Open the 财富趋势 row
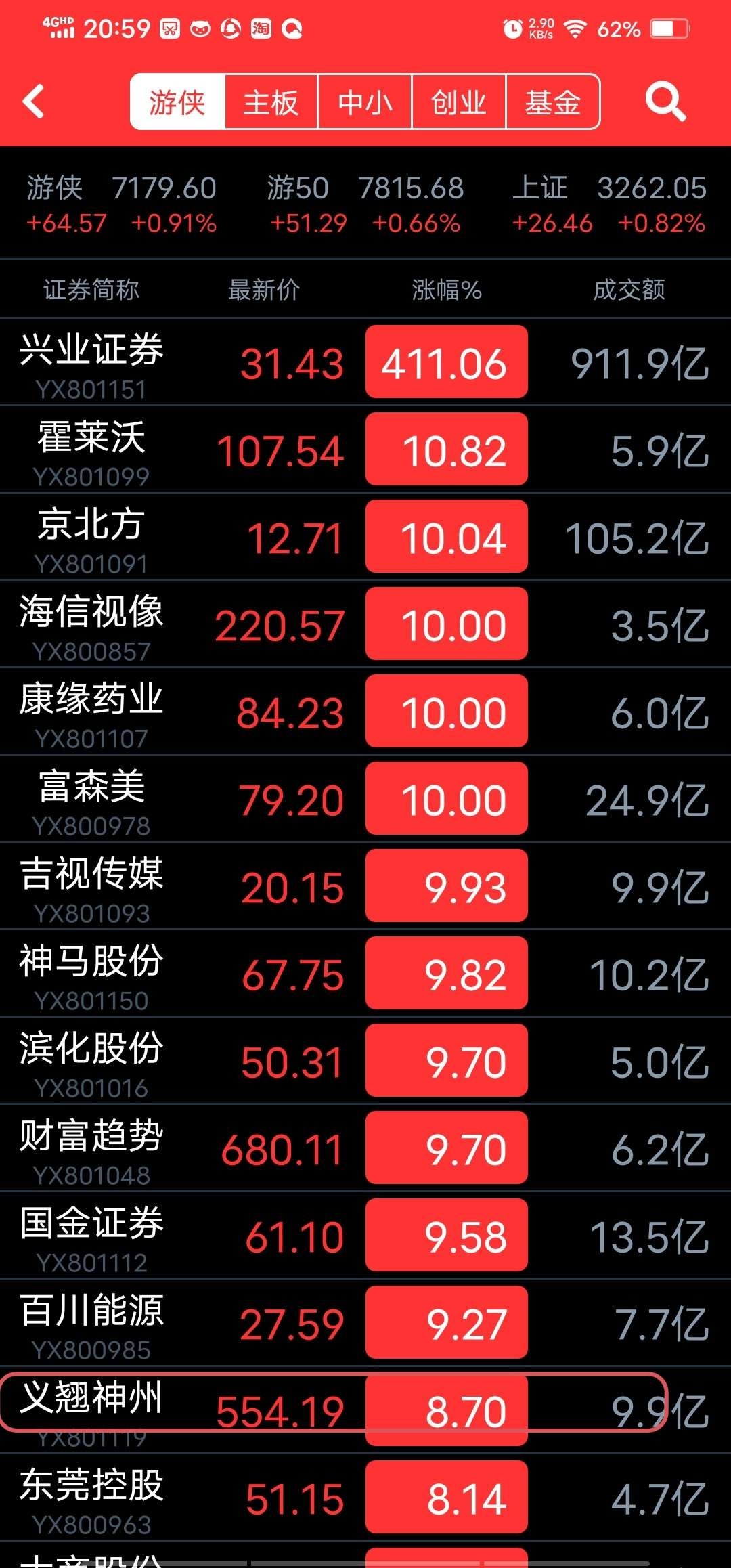 tap(91, 1149)
